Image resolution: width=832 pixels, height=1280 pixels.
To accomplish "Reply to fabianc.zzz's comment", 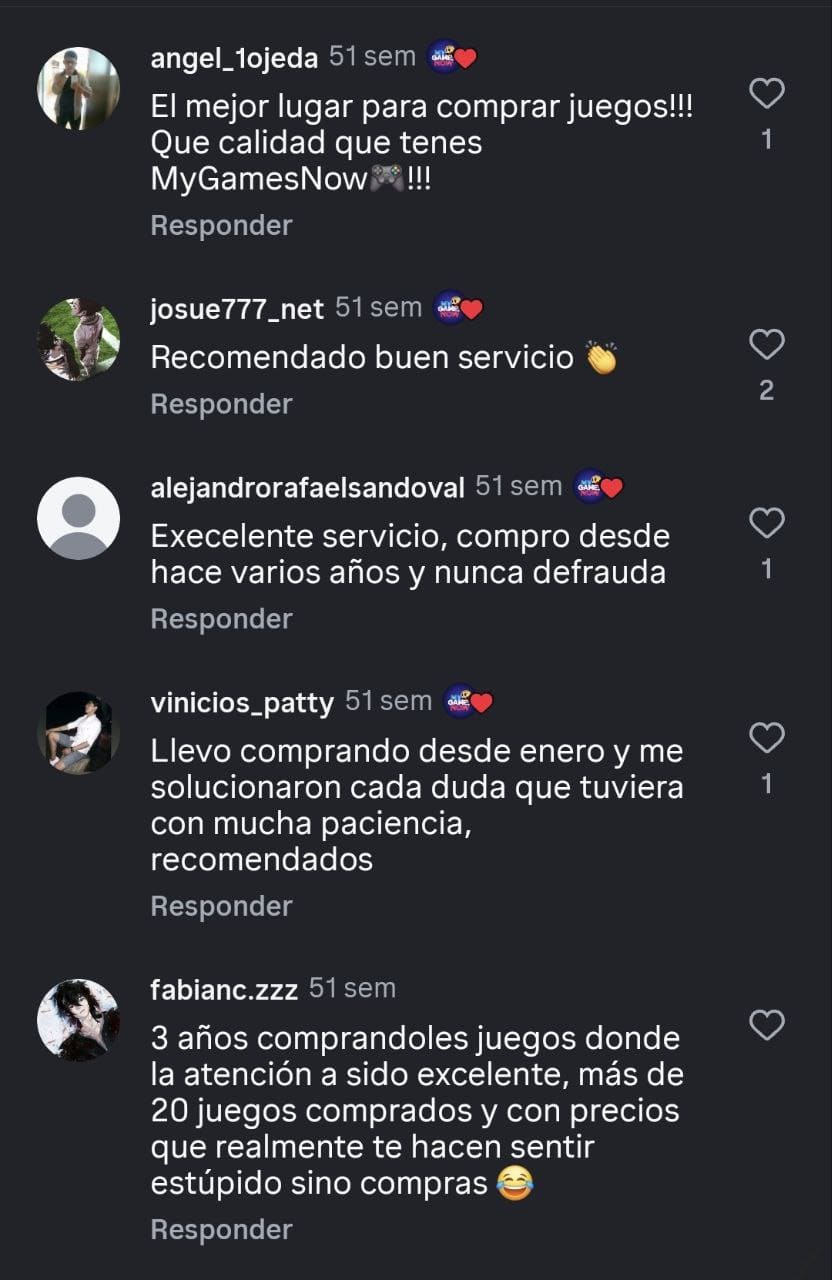I will point(221,1229).
